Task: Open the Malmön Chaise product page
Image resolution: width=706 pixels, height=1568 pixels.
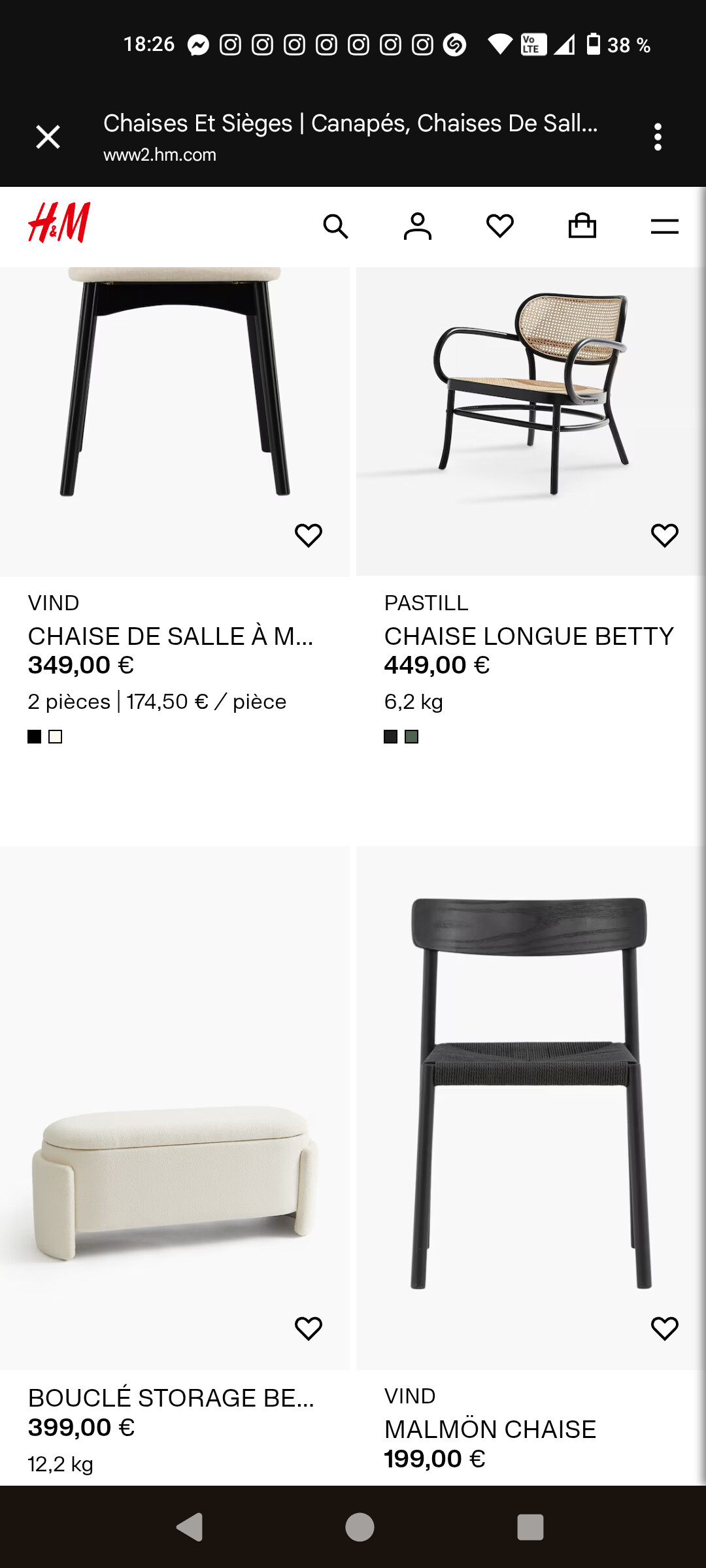Action: click(x=490, y=1429)
